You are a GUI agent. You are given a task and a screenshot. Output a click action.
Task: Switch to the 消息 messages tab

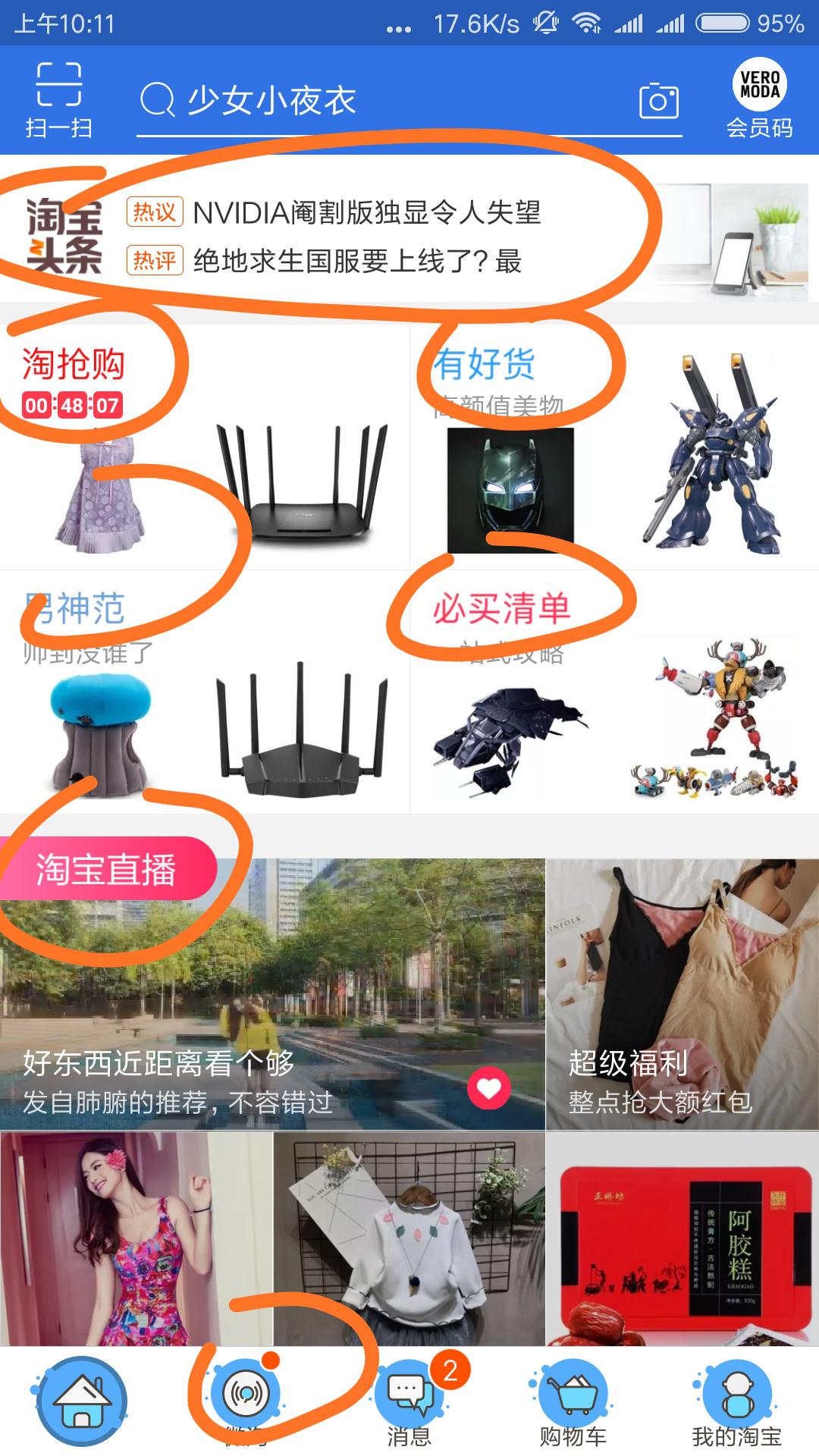pyautogui.click(x=409, y=1403)
